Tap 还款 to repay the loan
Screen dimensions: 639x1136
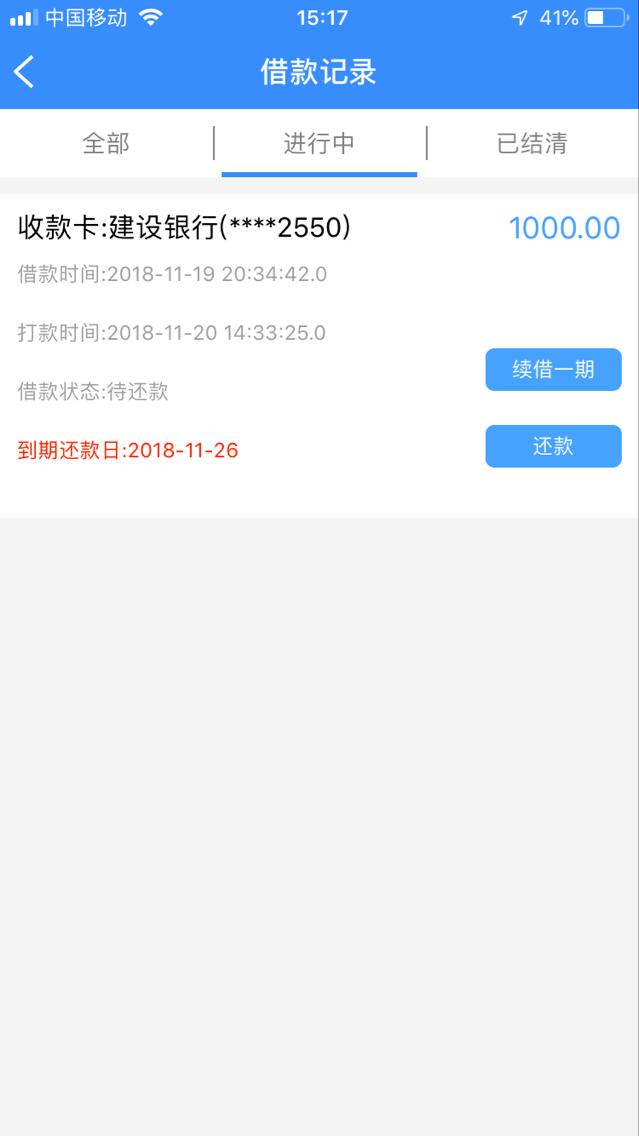pos(554,446)
